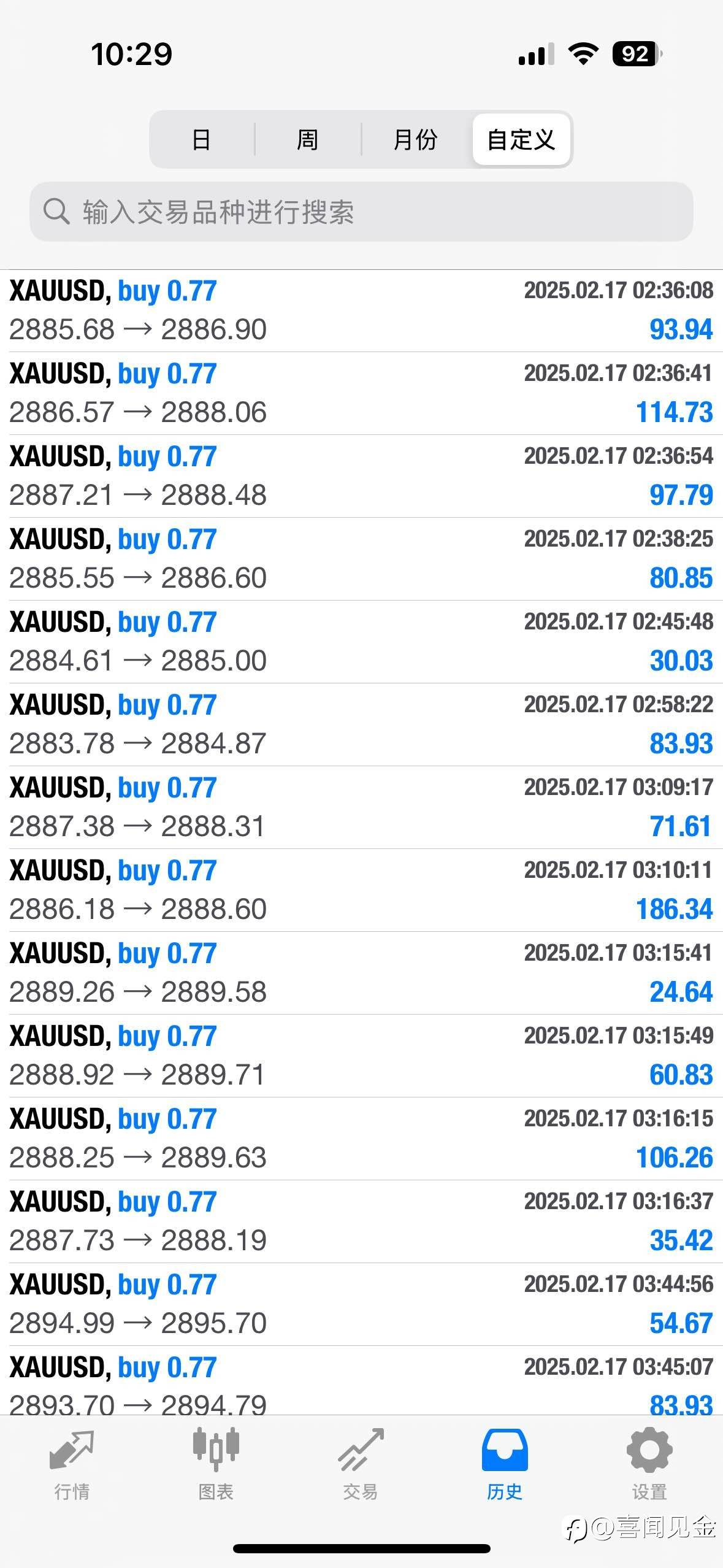
Task: View the trade with 30.03 profit
Action: [x=361, y=642]
